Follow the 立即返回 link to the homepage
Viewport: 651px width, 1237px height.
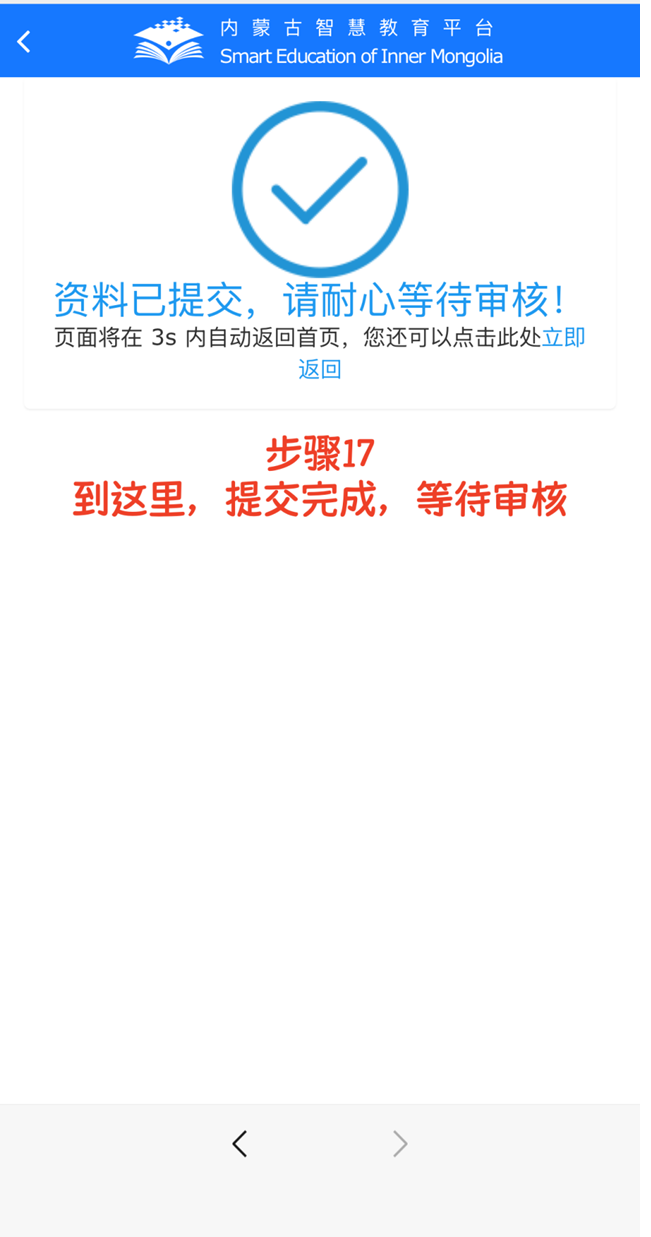563,338
